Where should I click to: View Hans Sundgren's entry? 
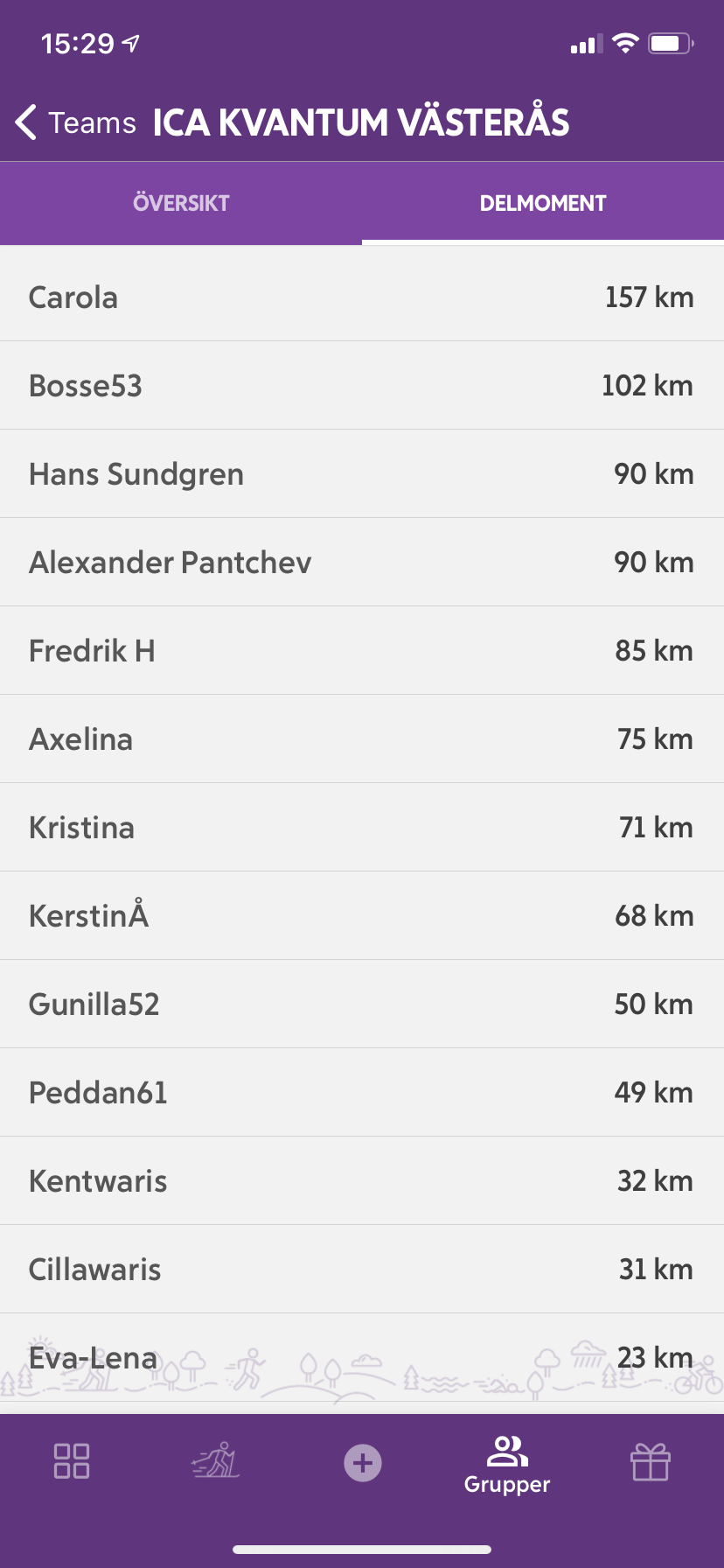[x=362, y=474]
